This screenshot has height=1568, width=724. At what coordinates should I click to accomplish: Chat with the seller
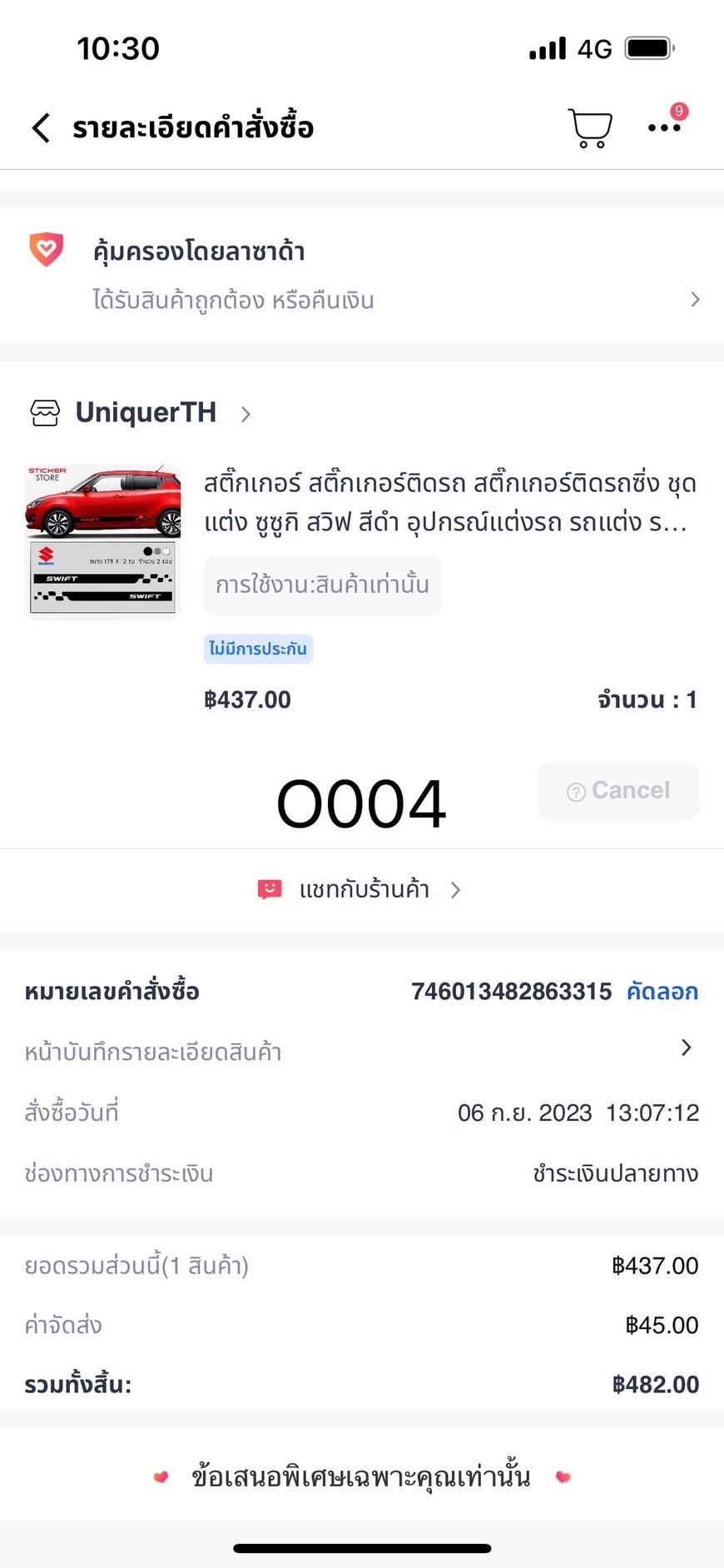point(361,889)
